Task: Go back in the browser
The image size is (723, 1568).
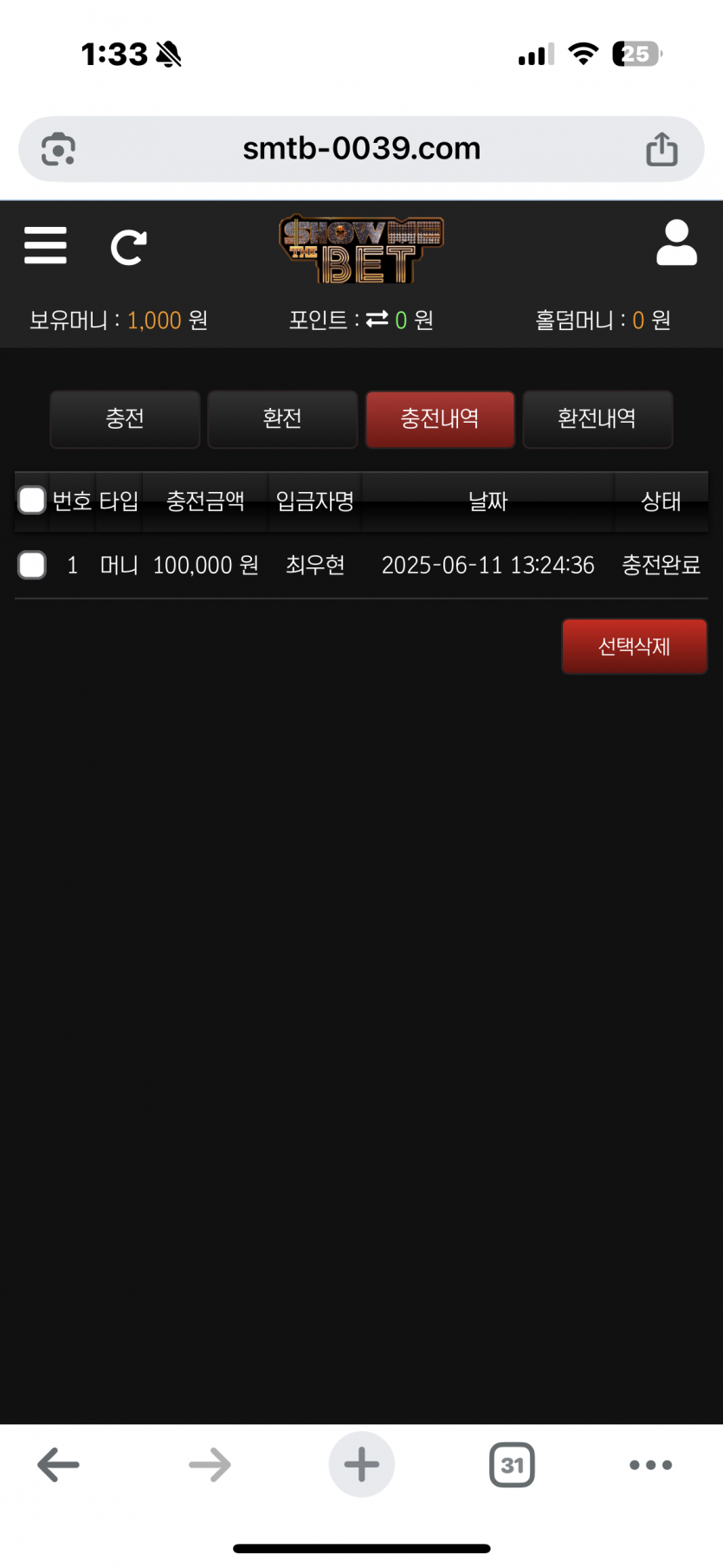Action: click(59, 1465)
